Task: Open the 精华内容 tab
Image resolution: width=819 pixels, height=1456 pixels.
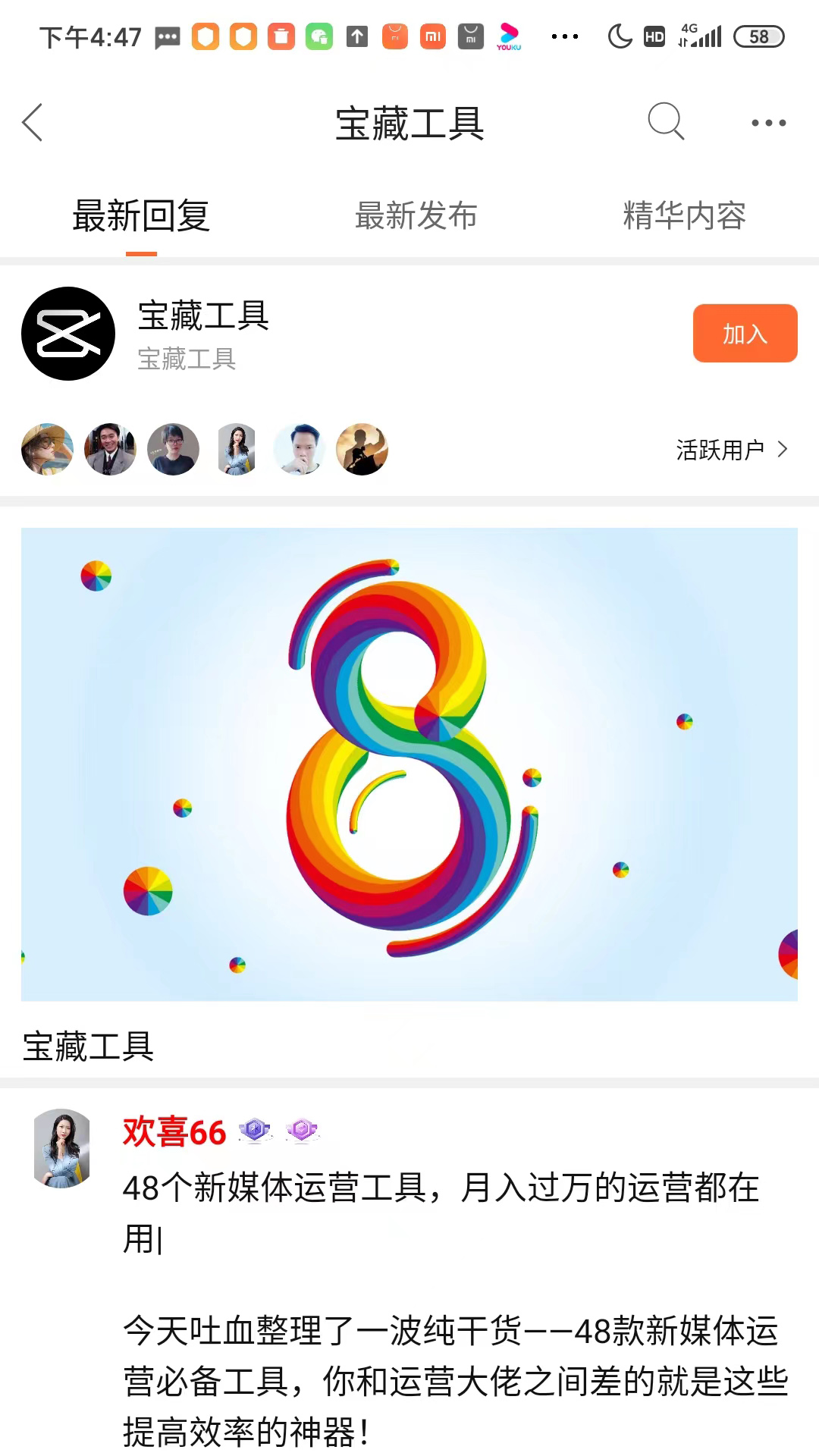Action: 684,217
